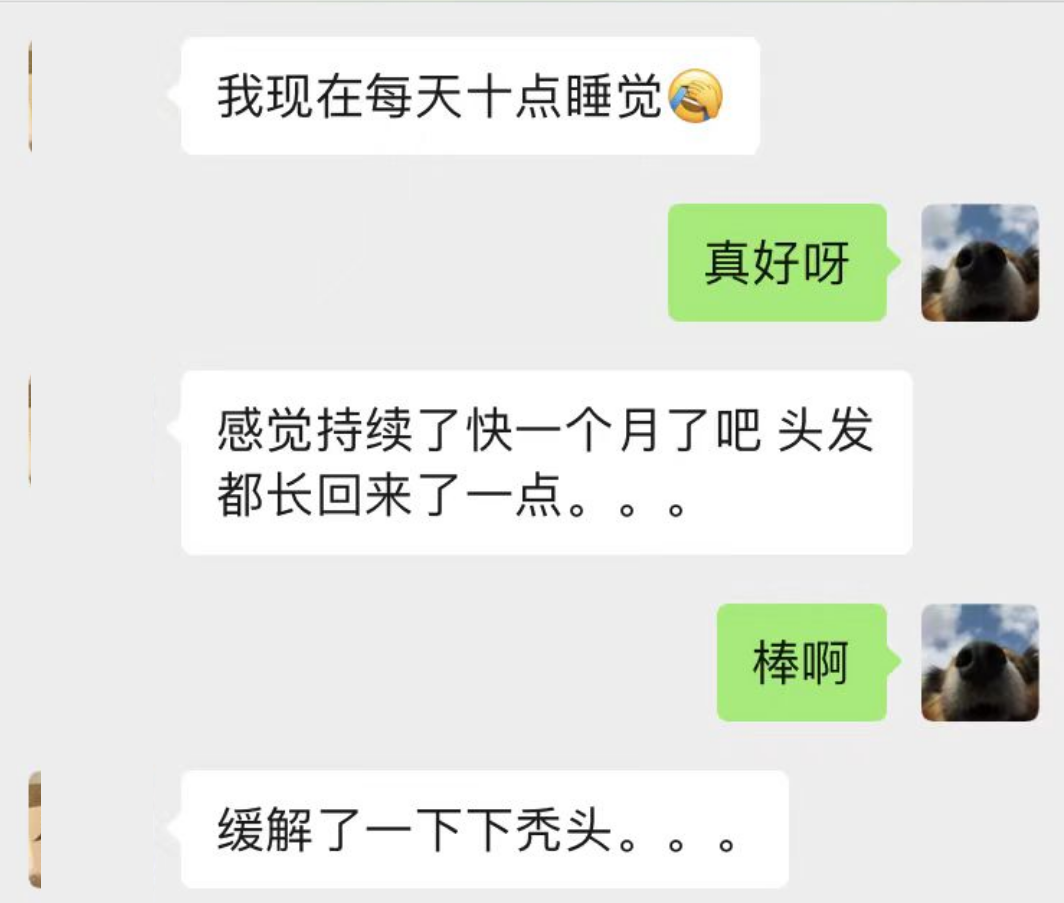
Task: Tap the dog avatar beside 棒啊 message
Action: click(979, 662)
